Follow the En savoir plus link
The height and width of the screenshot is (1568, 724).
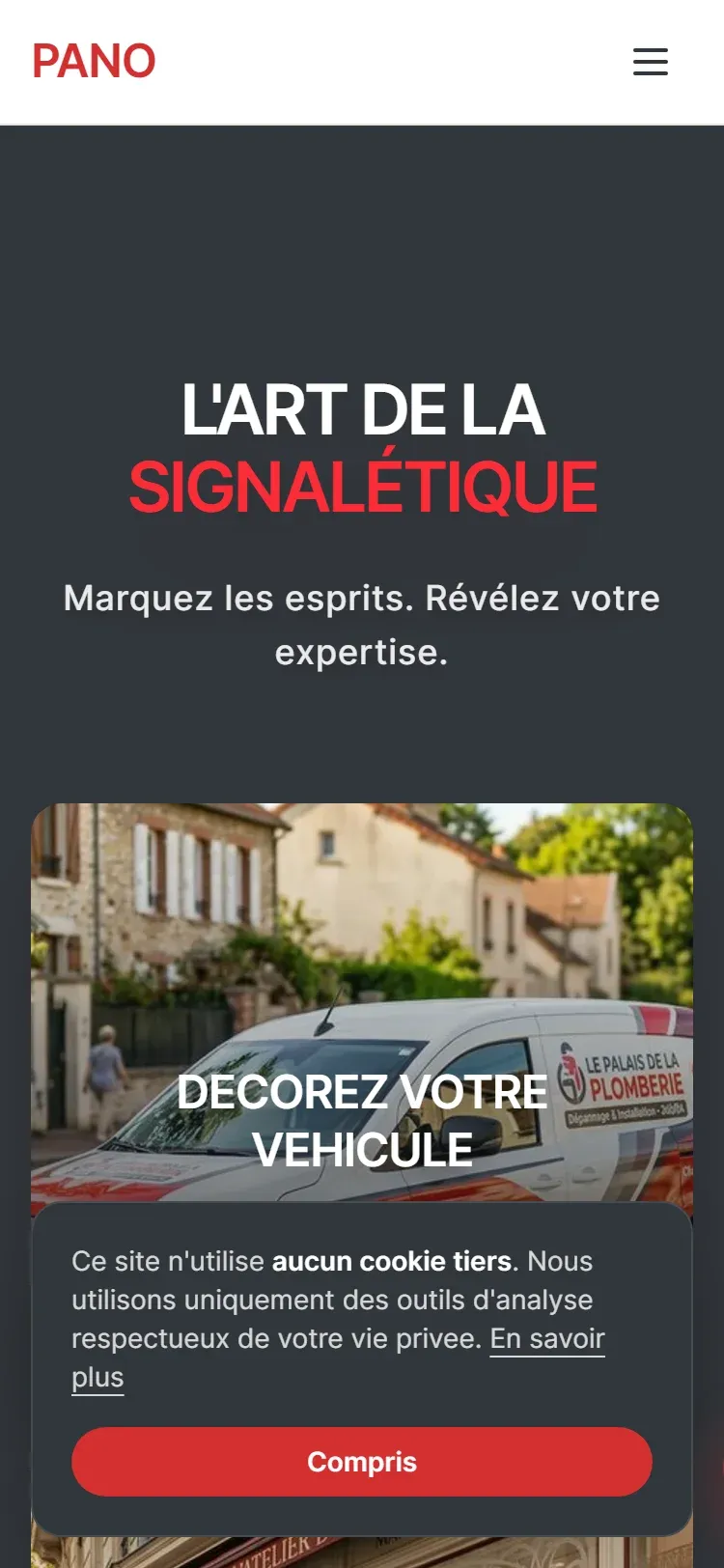click(546, 1340)
